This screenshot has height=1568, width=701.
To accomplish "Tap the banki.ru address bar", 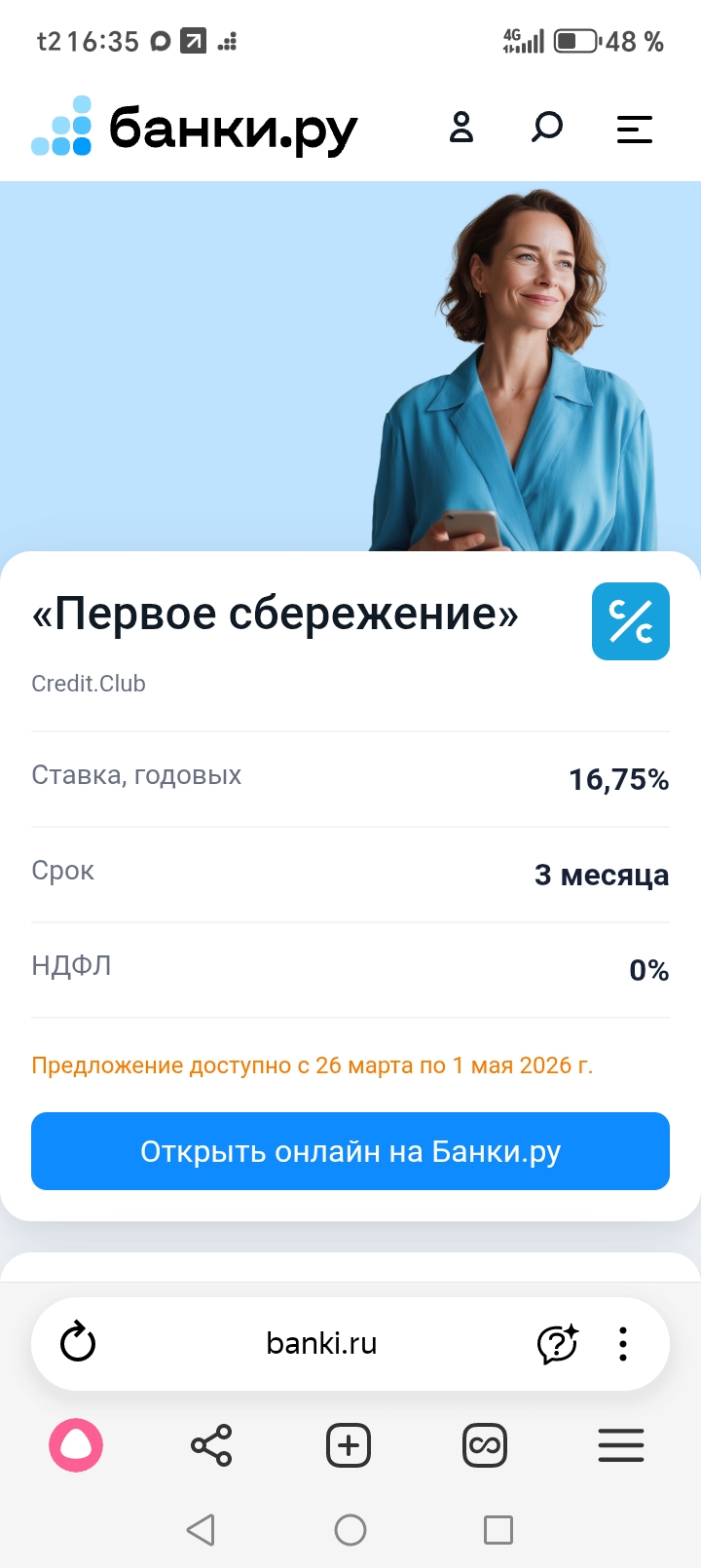I will (321, 1343).
